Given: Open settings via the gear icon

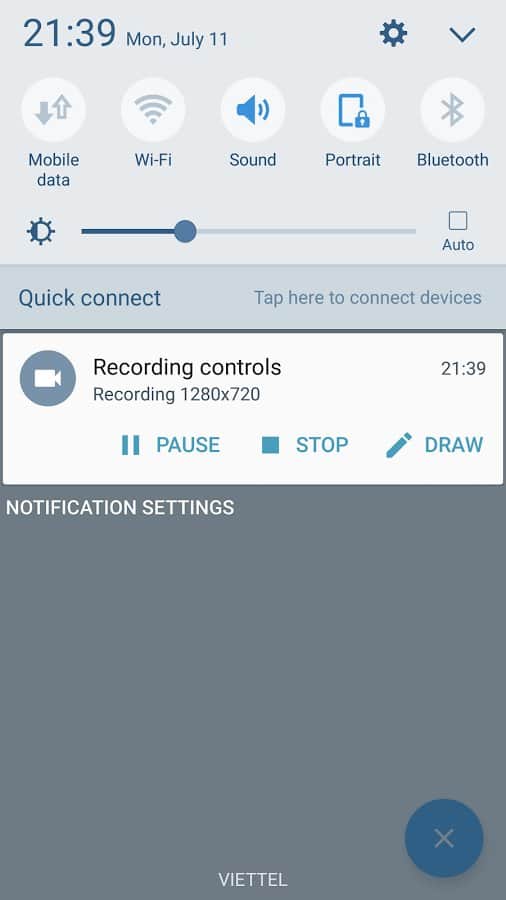Looking at the screenshot, I should tap(394, 34).
